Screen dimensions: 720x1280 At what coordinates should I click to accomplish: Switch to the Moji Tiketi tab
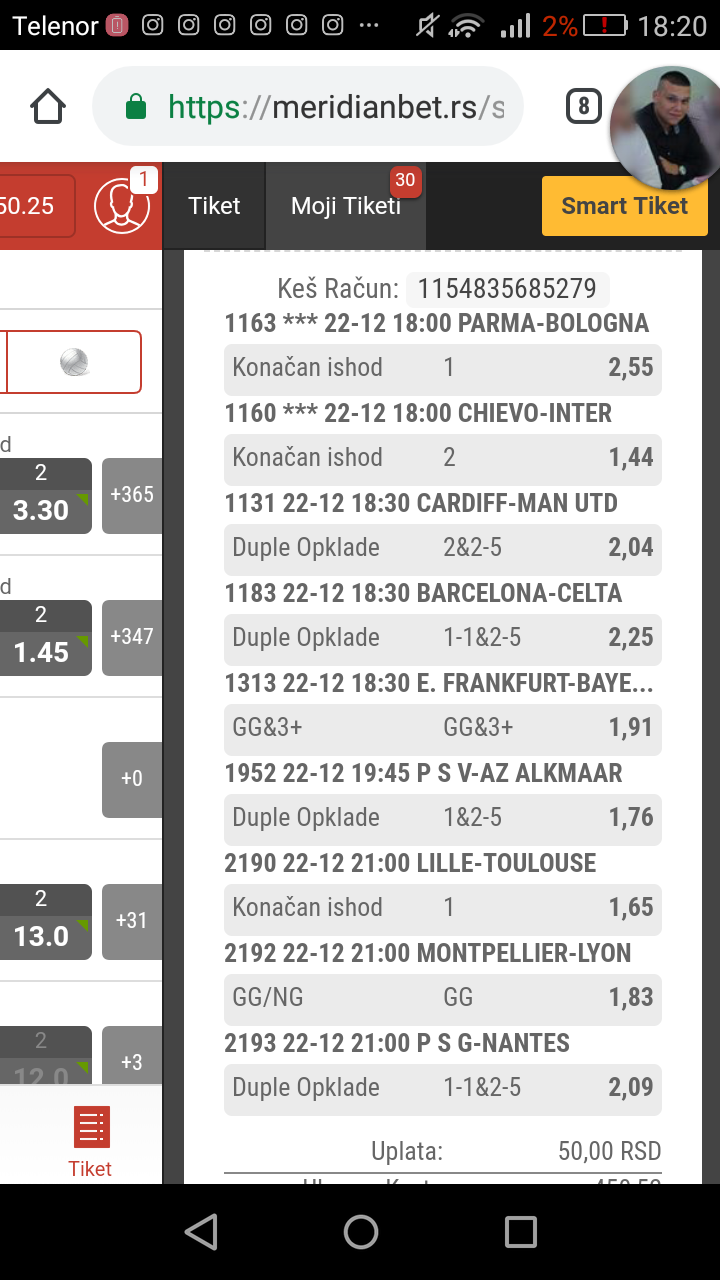[346, 206]
